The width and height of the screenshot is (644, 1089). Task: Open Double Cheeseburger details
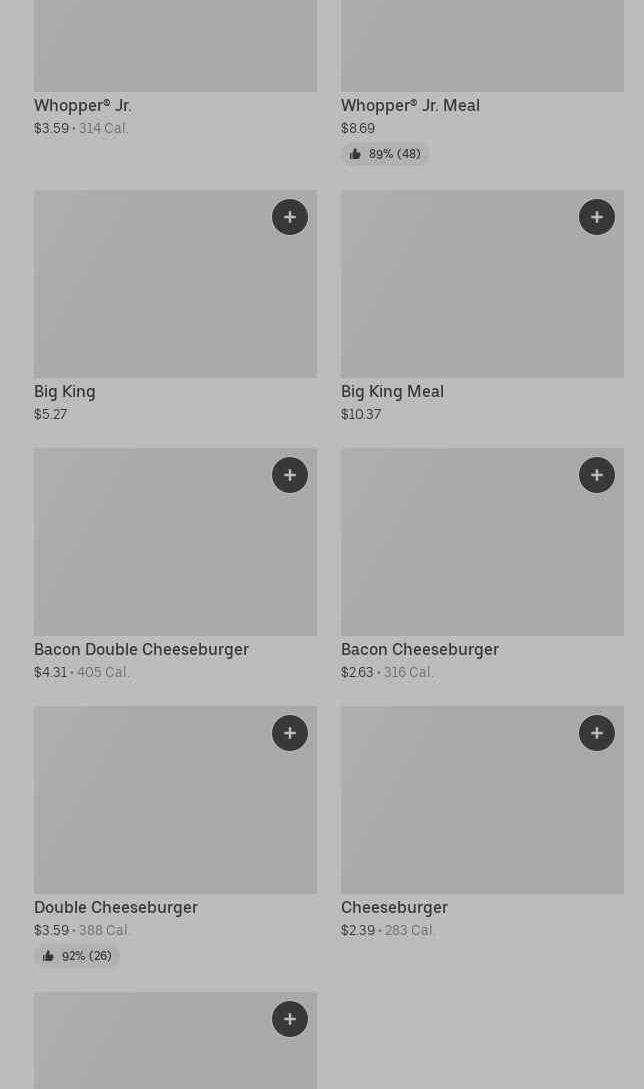click(x=175, y=836)
